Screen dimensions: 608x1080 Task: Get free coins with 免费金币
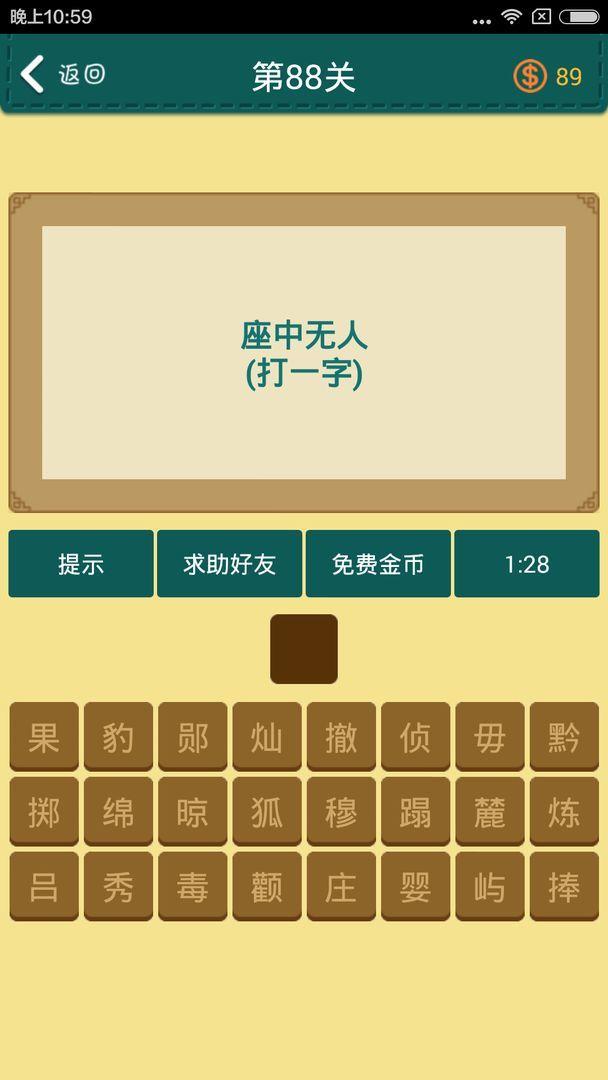(378, 564)
